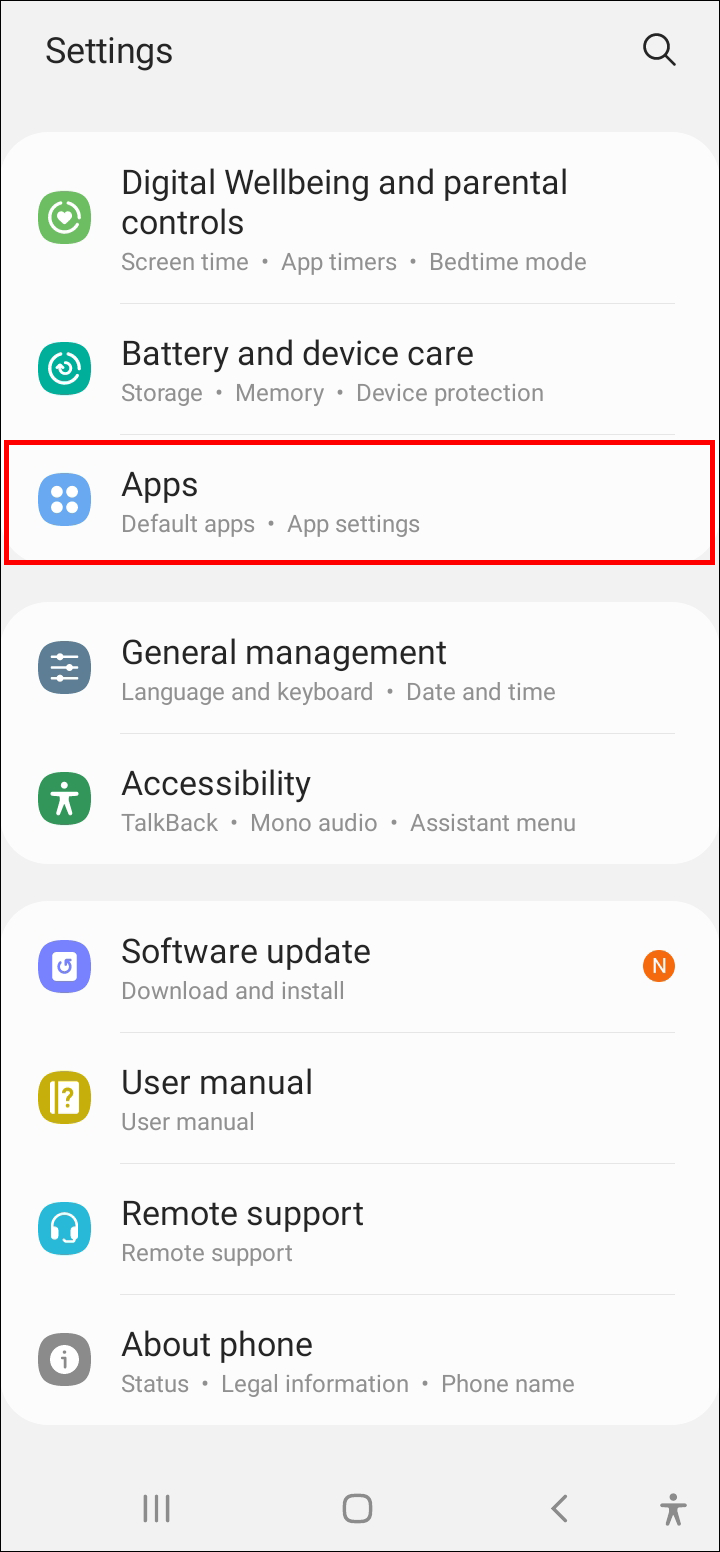Show recent apps
This screenshot has height=1552, width=720.
tap(156, 1508)
